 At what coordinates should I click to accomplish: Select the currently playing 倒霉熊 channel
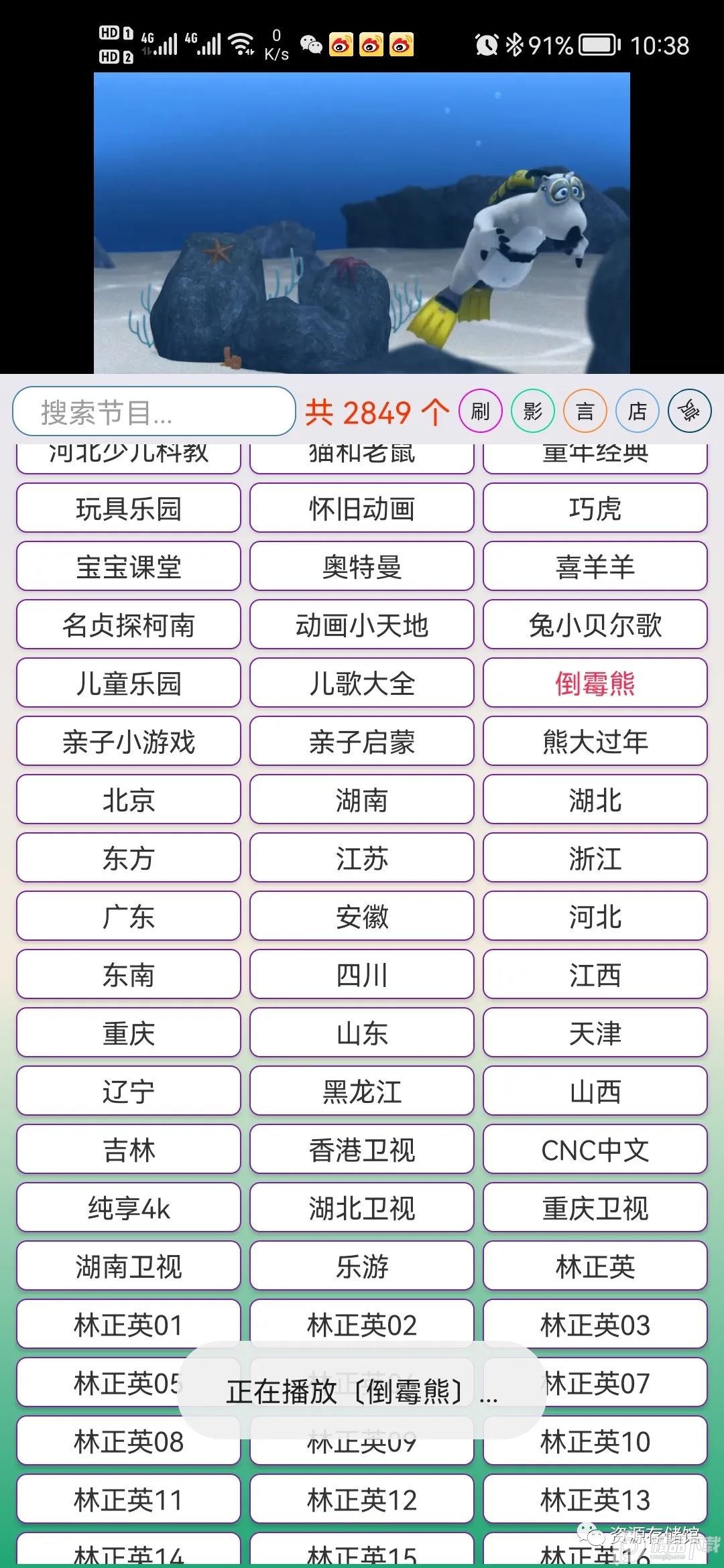tap(594, 683)
